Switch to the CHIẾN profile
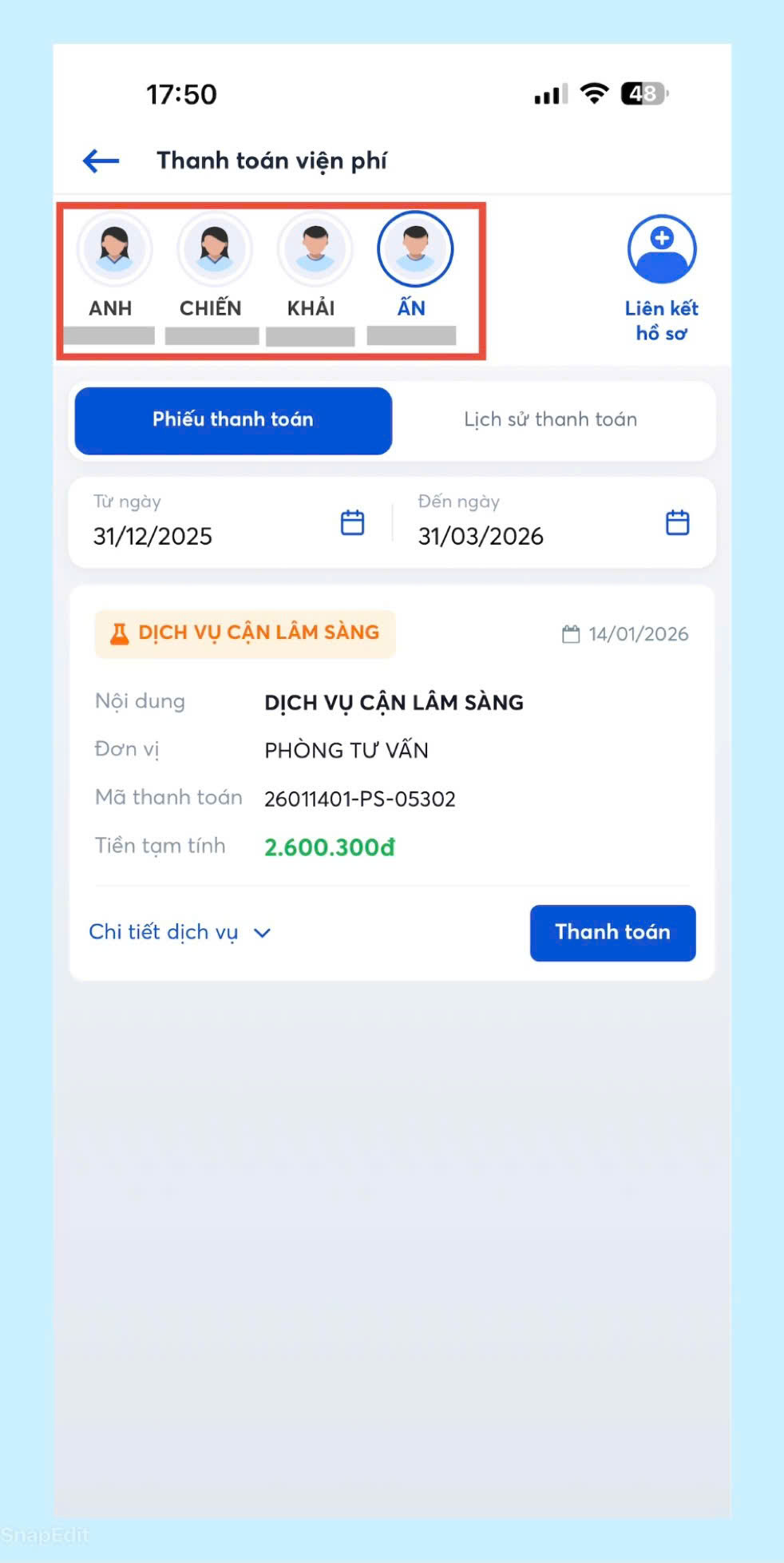 (214, 249)
